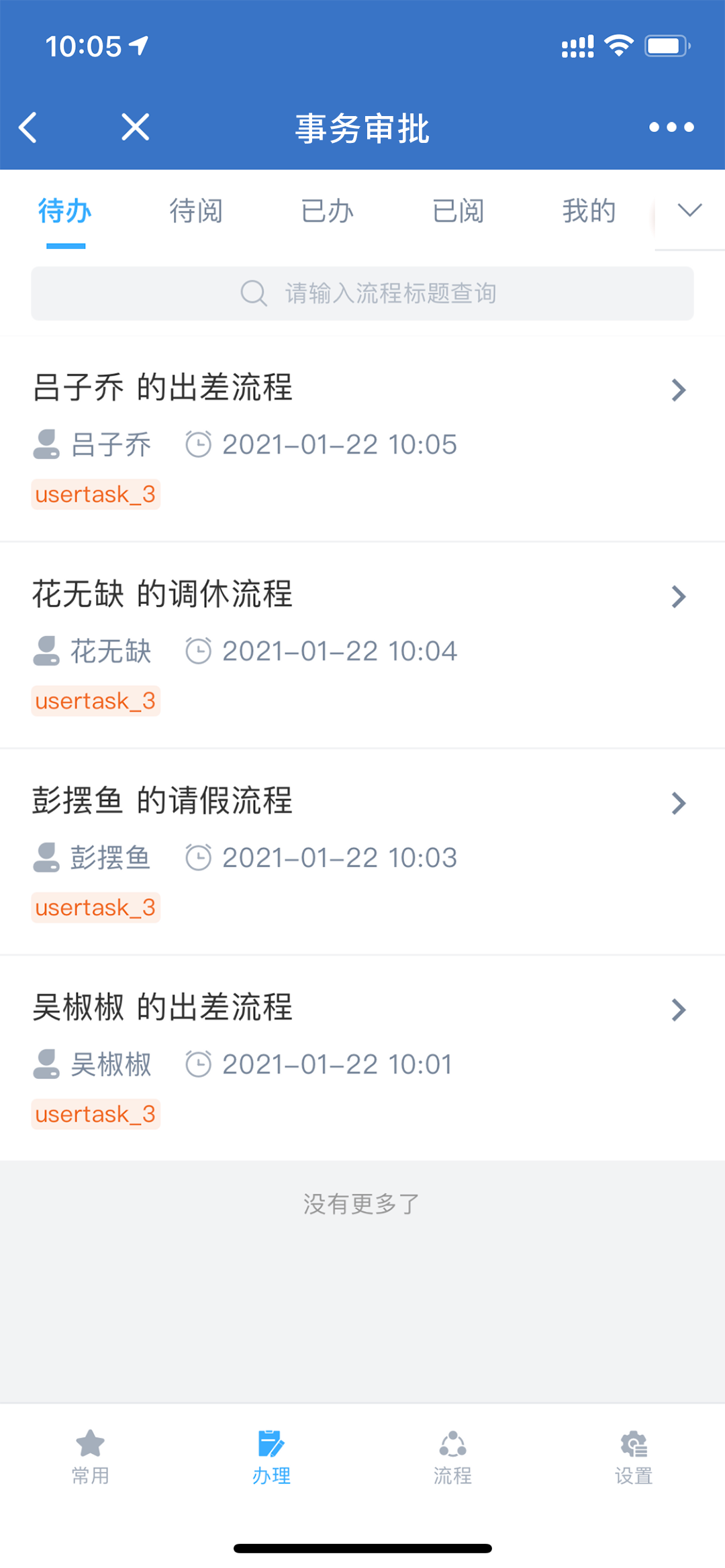Open 吴椒椒 的出差流程
Viewport: 725px width, 1568px height.
362,1059
